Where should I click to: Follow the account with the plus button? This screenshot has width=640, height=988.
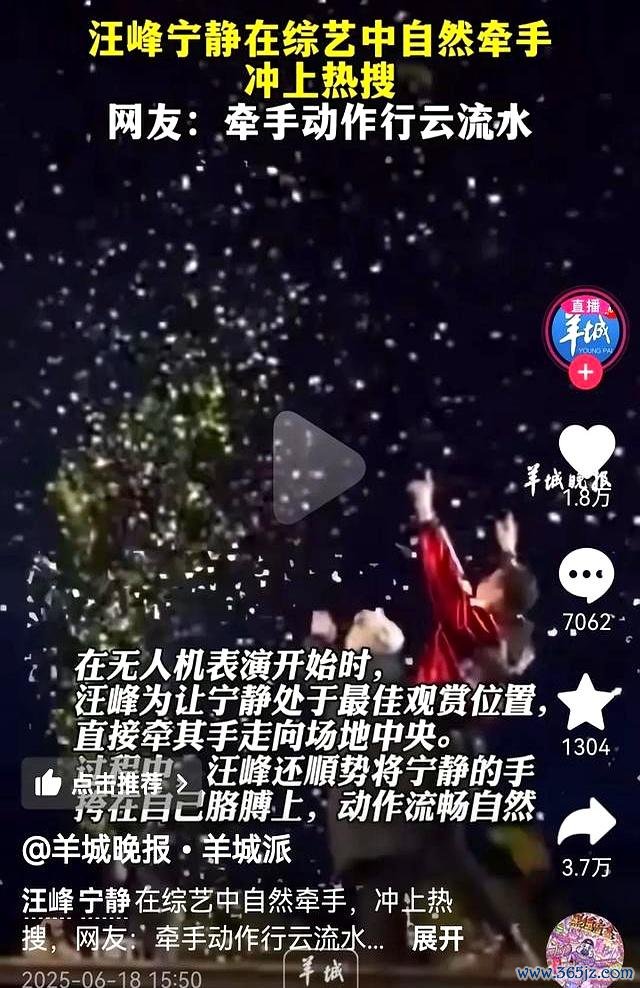click(585, 377)
